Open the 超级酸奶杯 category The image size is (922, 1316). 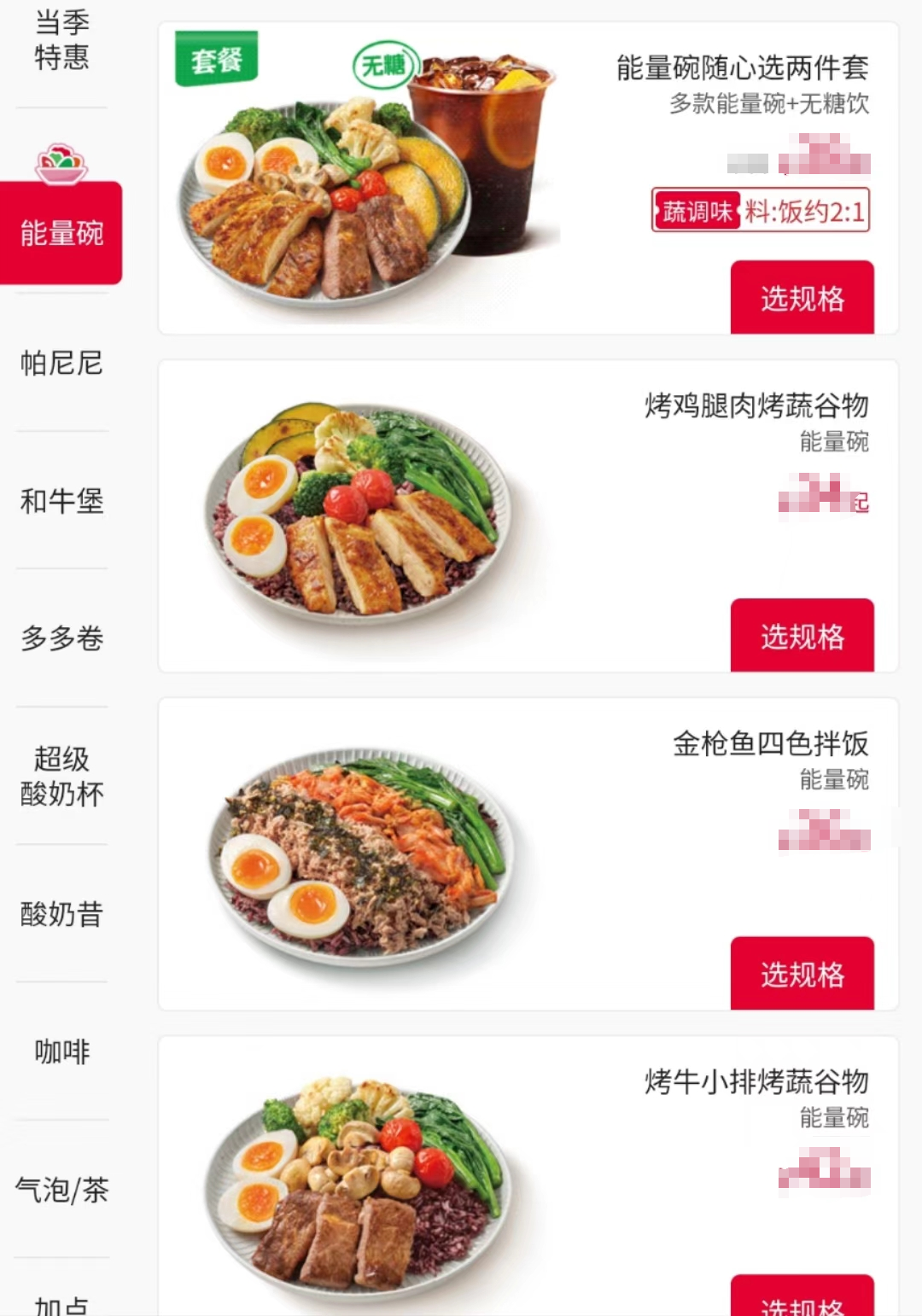pos(61,776)
